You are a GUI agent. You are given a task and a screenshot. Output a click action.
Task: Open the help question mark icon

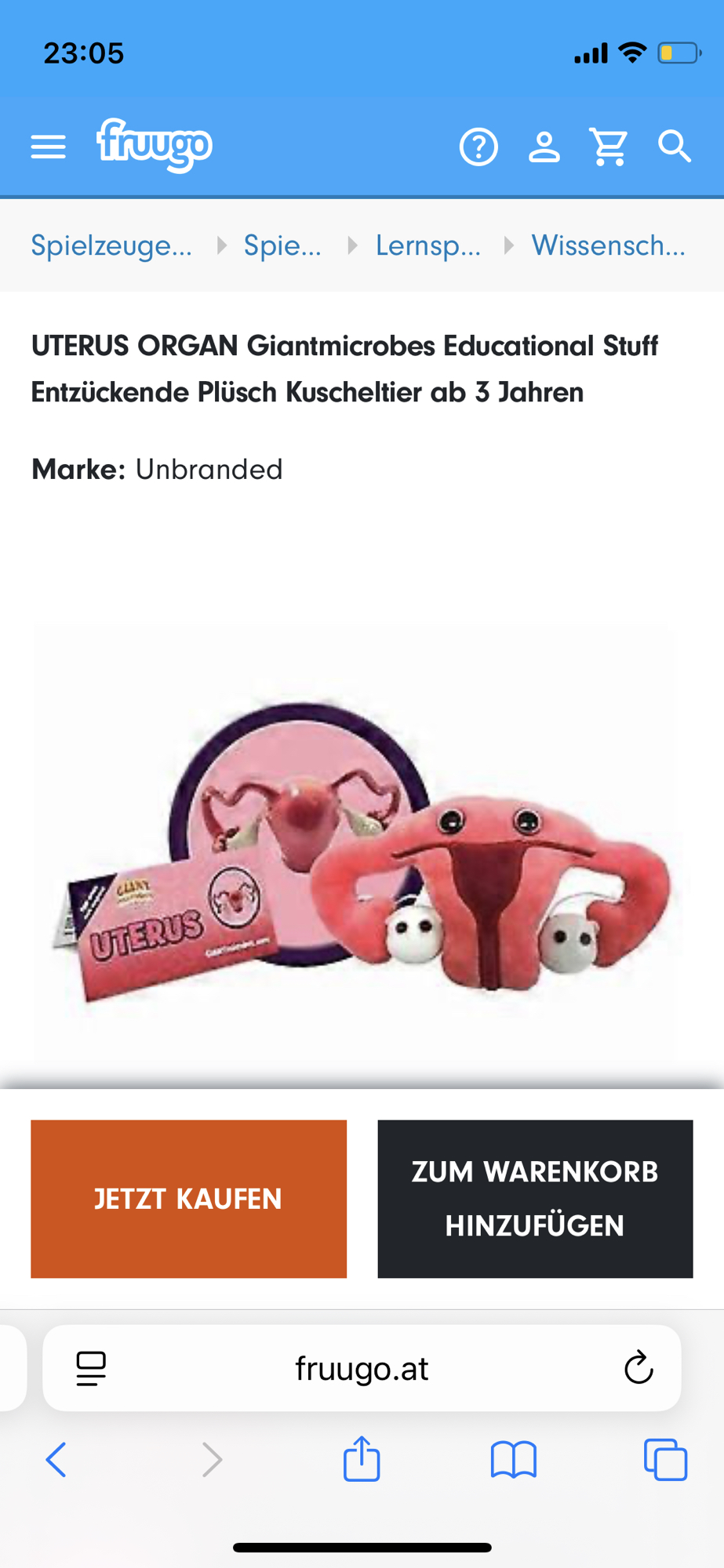point(478,147)
